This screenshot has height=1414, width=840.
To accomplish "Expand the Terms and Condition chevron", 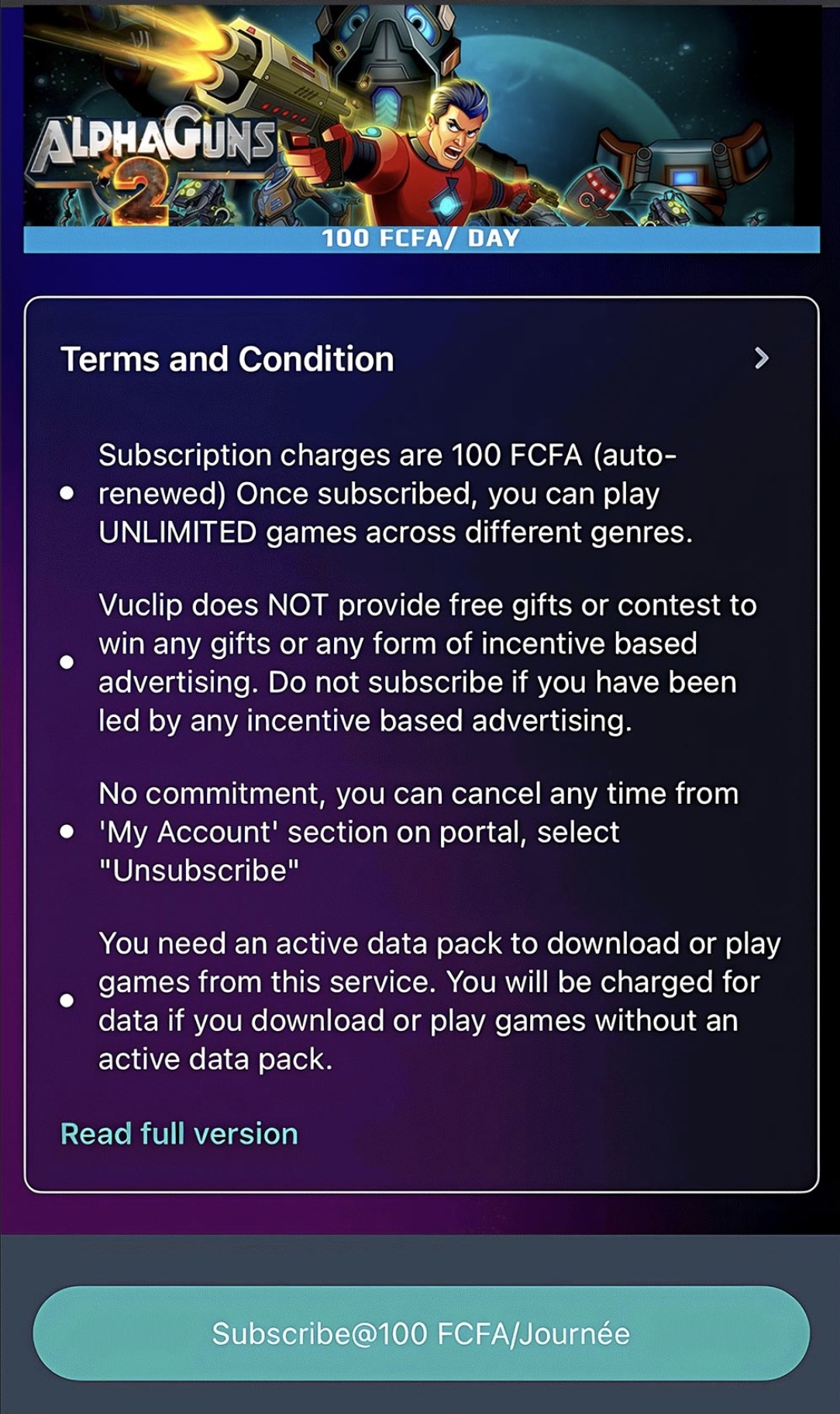I will pos(762,358).
